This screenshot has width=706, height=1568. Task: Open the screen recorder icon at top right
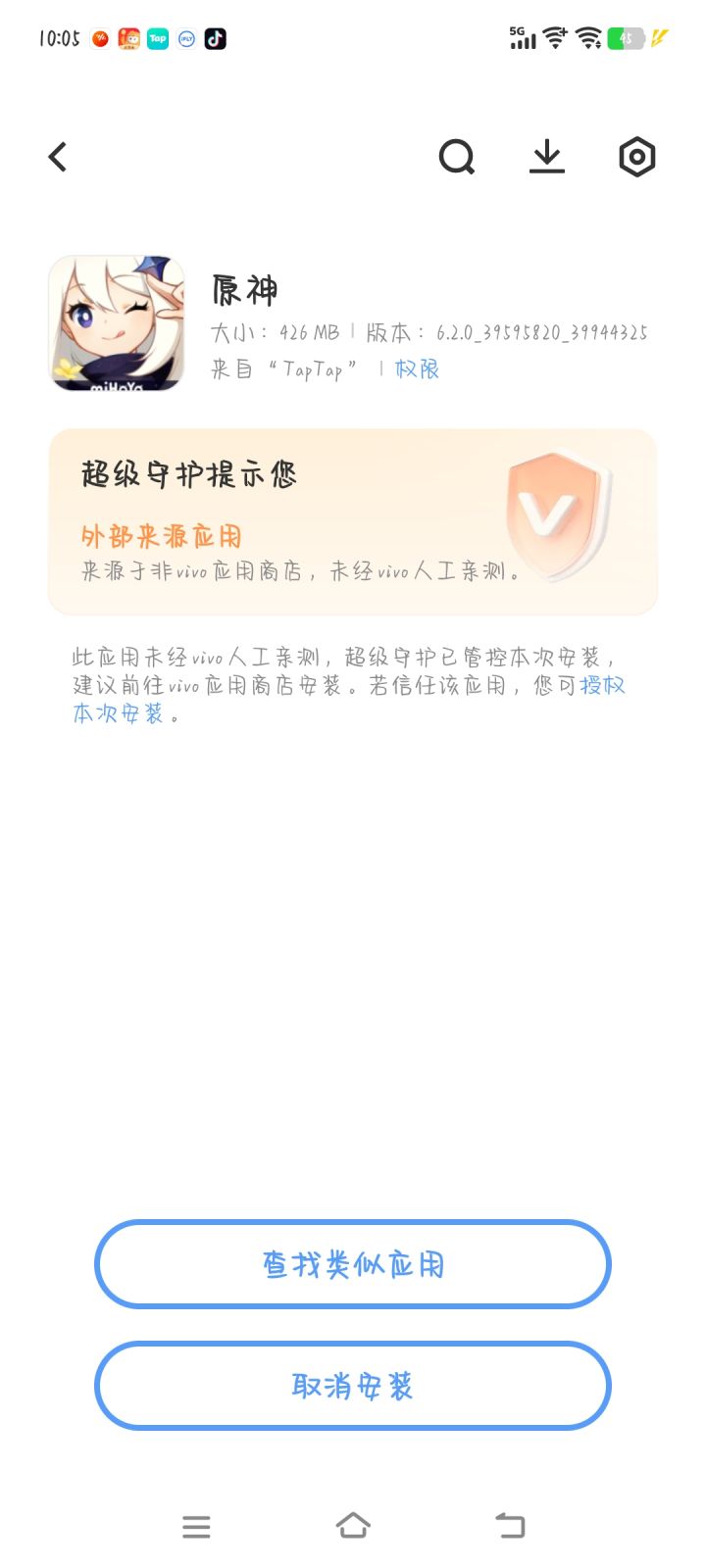coord(636,157)
